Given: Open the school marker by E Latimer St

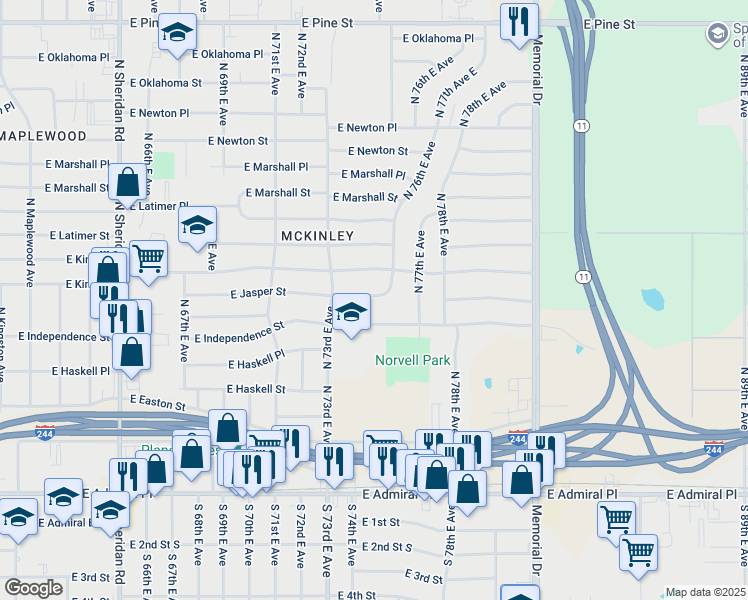Looking at the screenshot, I should coord(197,225).
